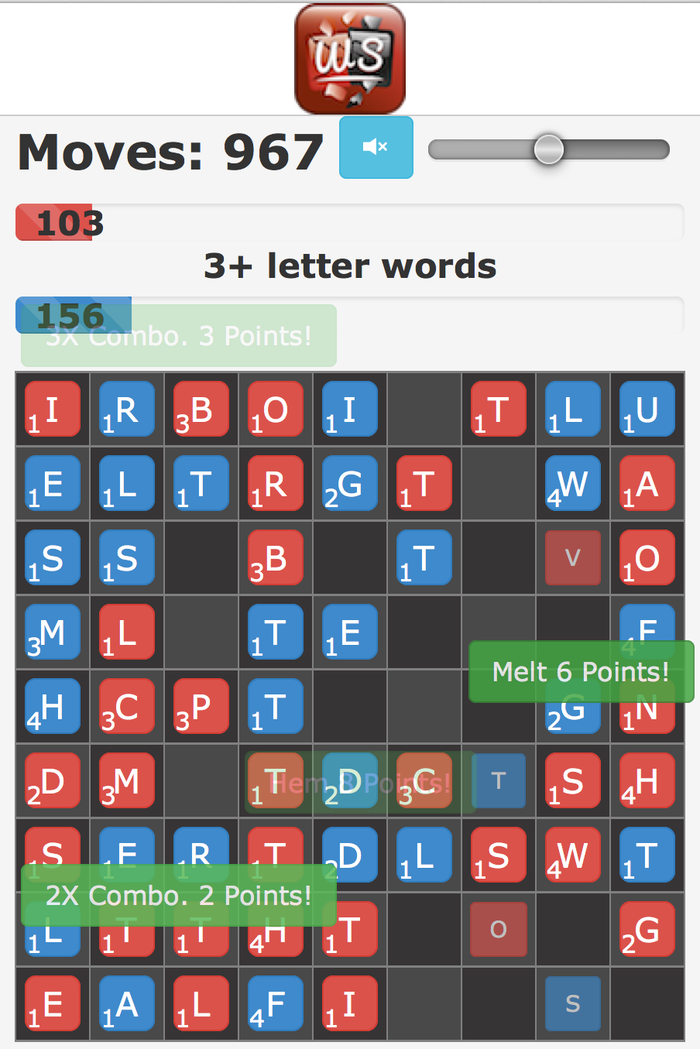This screenshot has width=700, height=1049.
Task: Select the blue A tile
Action: click(127, 1004)
